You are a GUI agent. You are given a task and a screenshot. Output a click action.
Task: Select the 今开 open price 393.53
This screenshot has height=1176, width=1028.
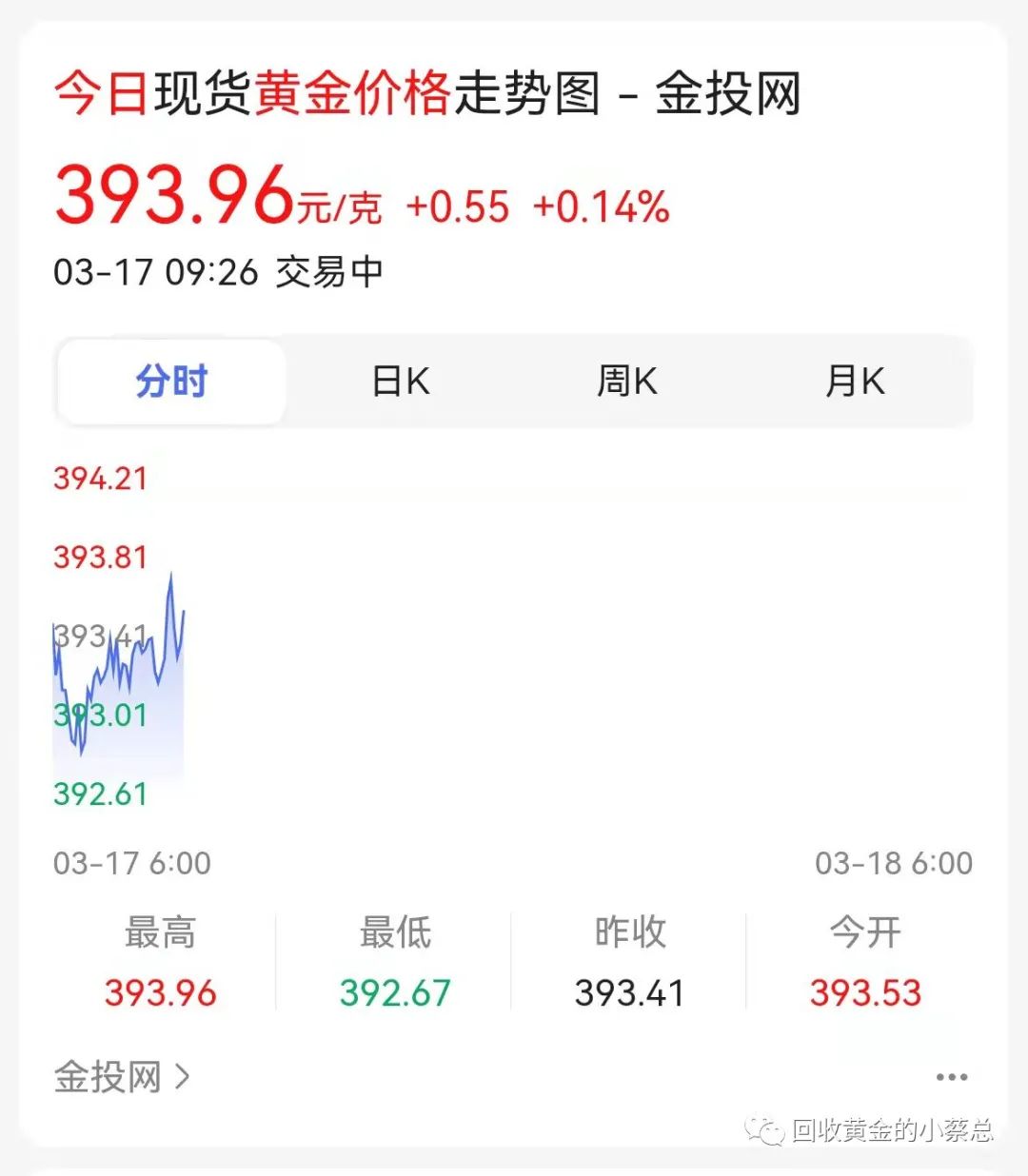[x=864, y=992]
